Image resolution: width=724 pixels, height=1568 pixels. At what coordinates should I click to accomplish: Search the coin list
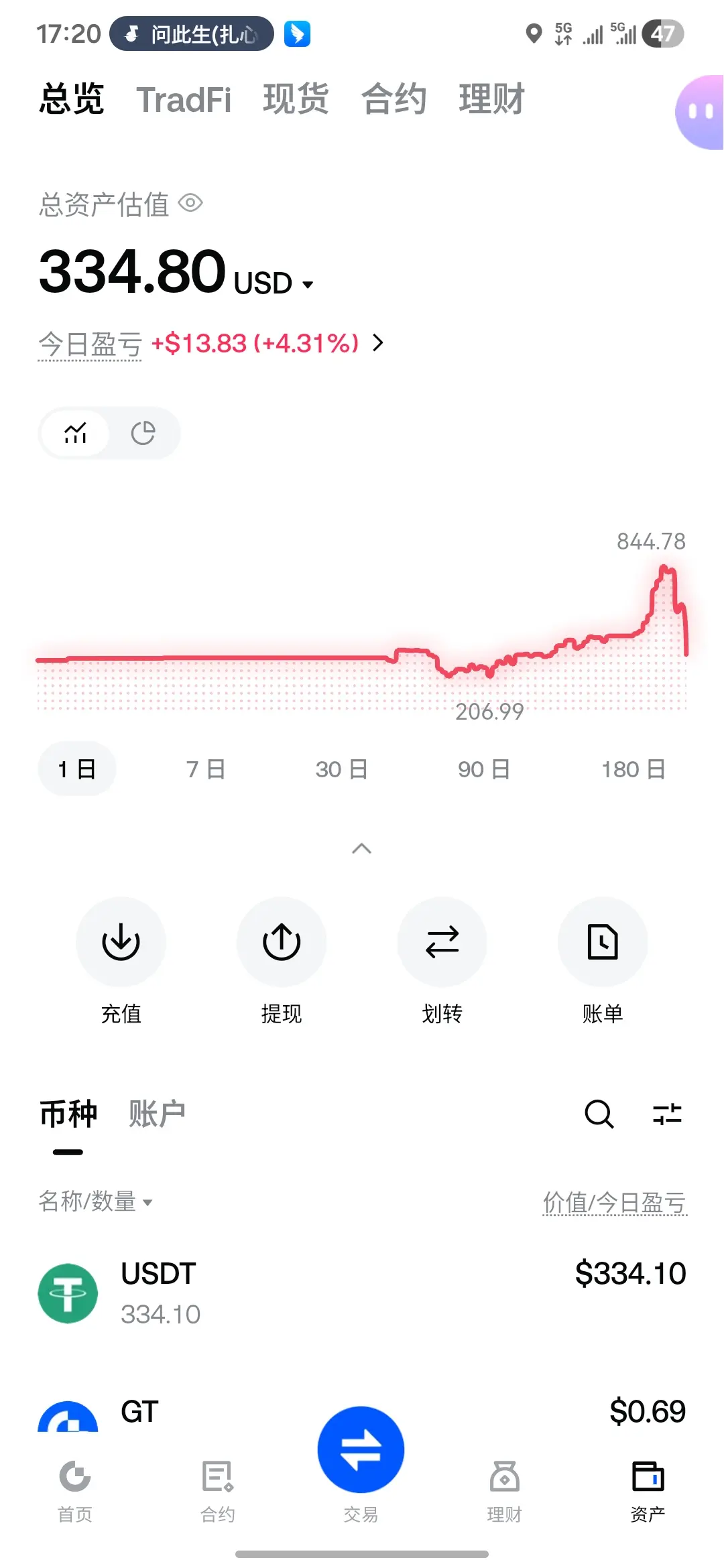599,1114
